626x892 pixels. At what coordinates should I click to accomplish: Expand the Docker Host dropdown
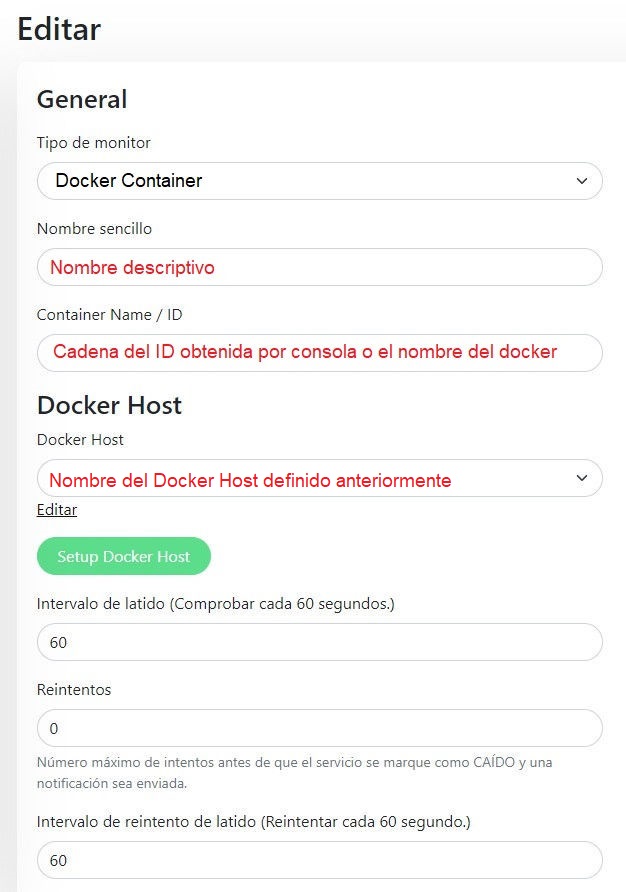click(x=319, y=479)
